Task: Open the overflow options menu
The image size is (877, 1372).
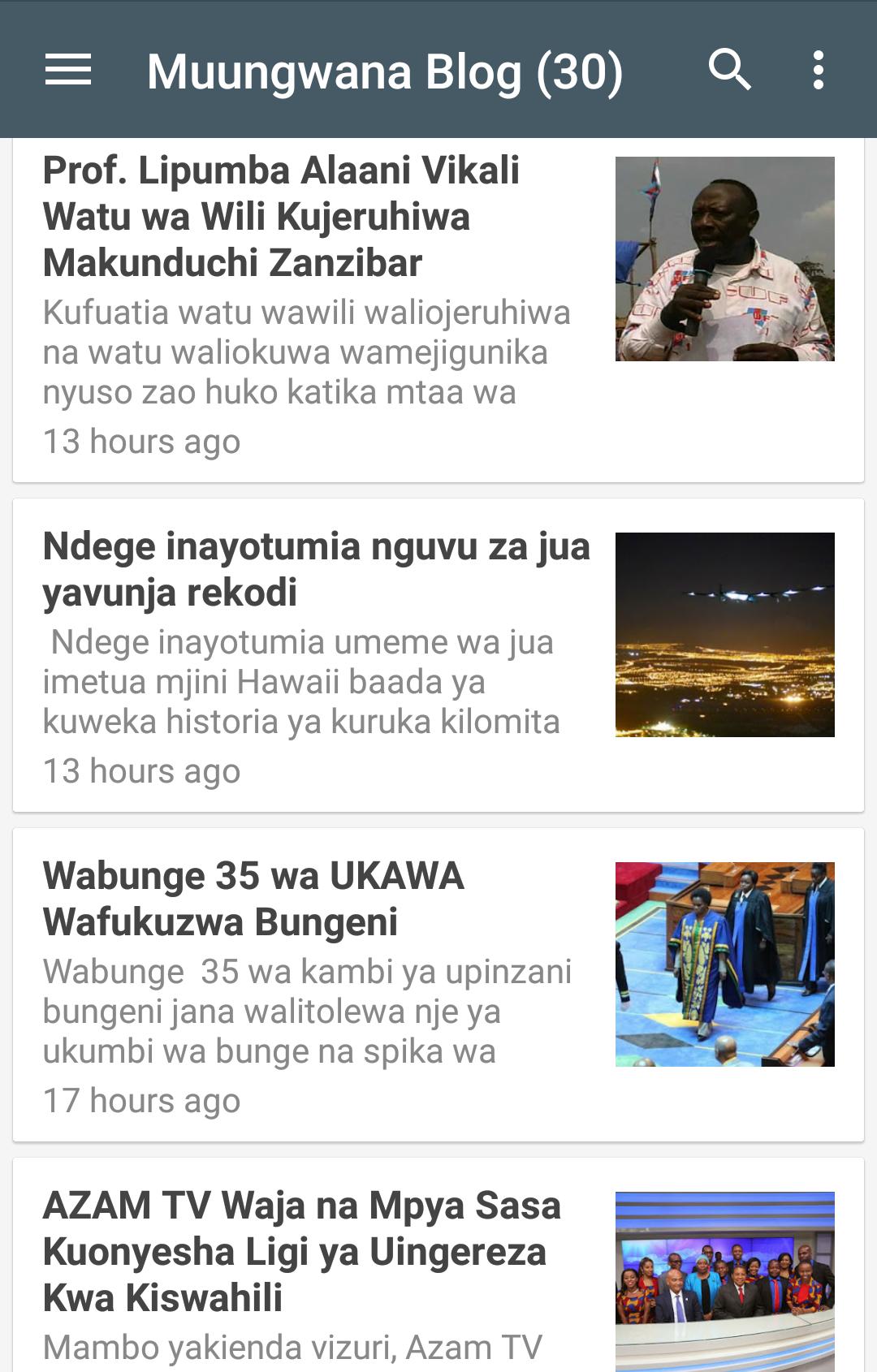Action: click(x=818, y=70)
